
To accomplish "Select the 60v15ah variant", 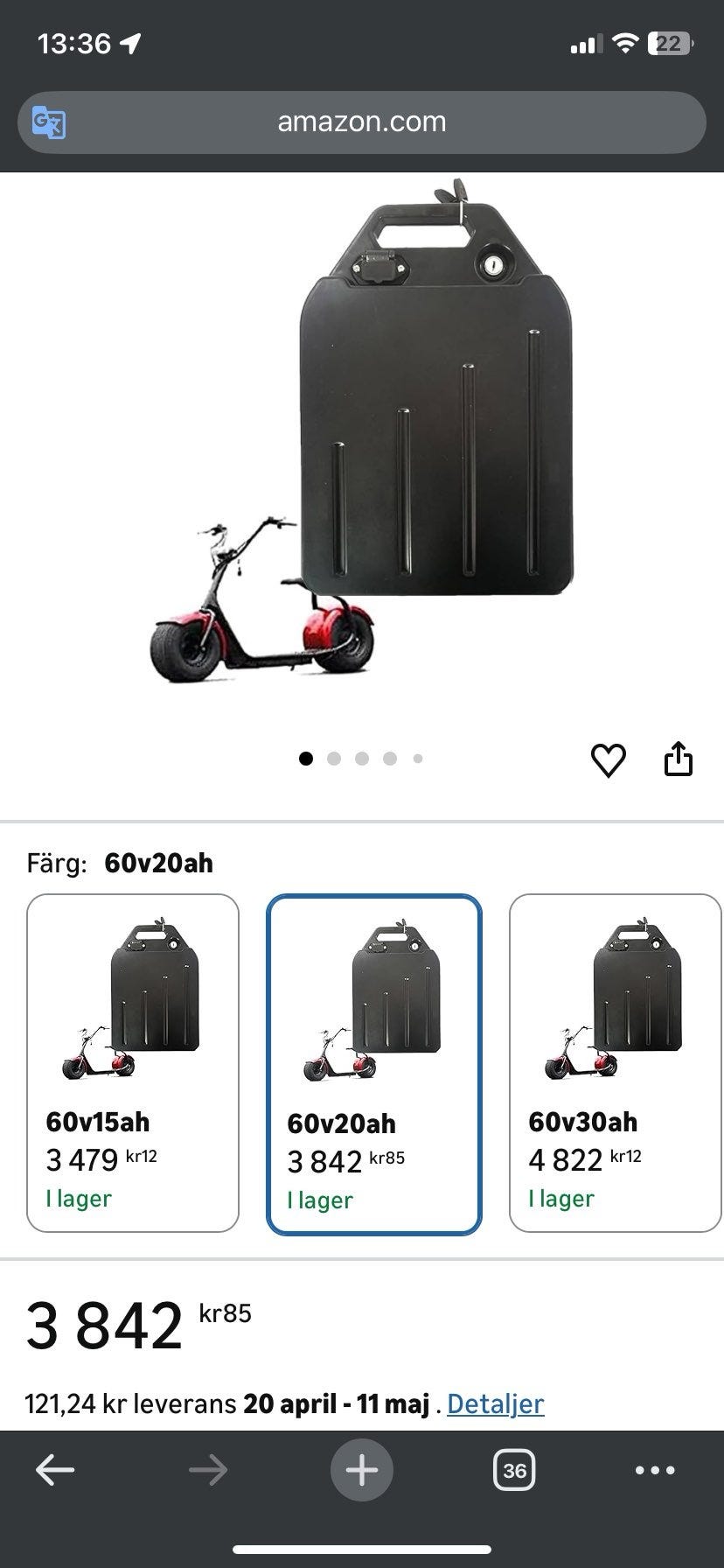I will [133, 1062].
